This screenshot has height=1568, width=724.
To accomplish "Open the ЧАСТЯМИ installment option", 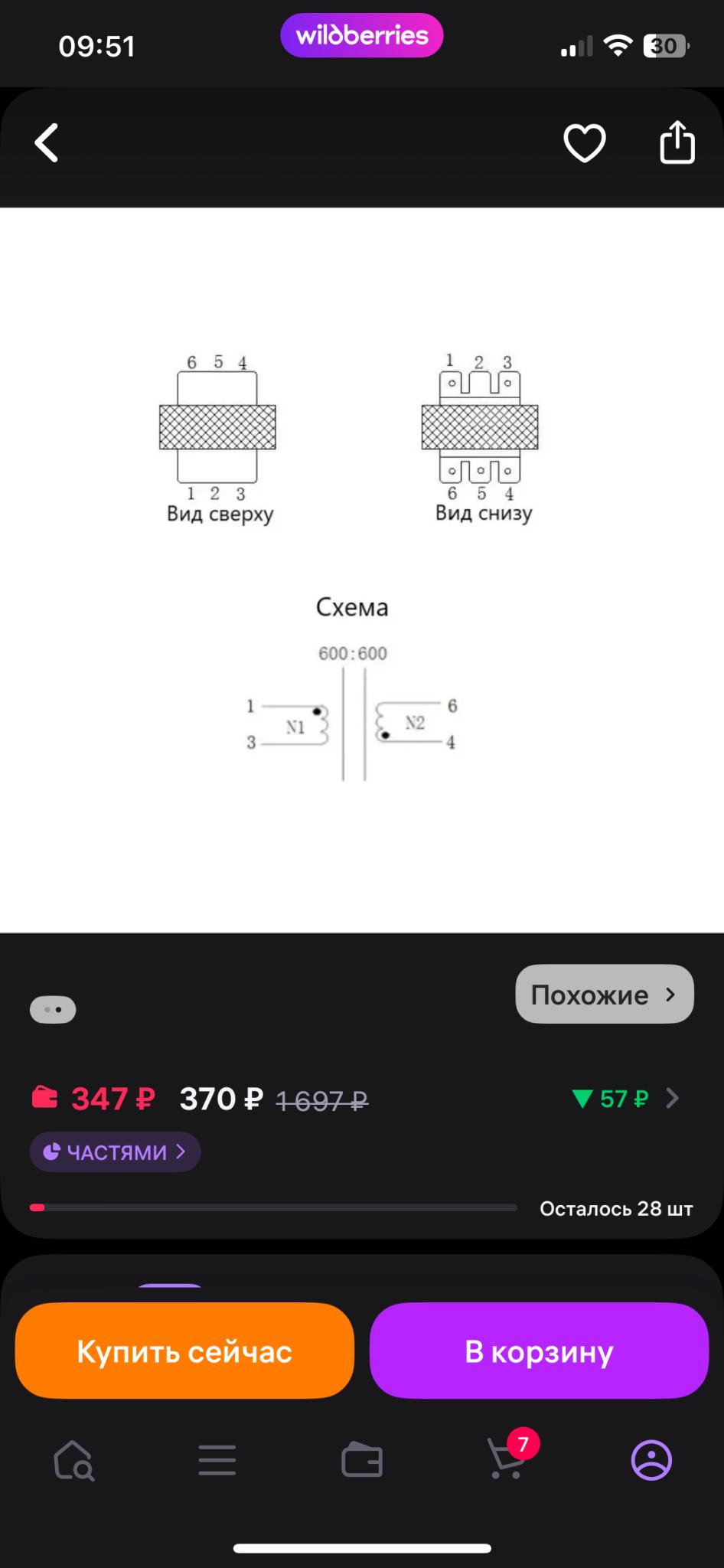I will click(116, 1152).
